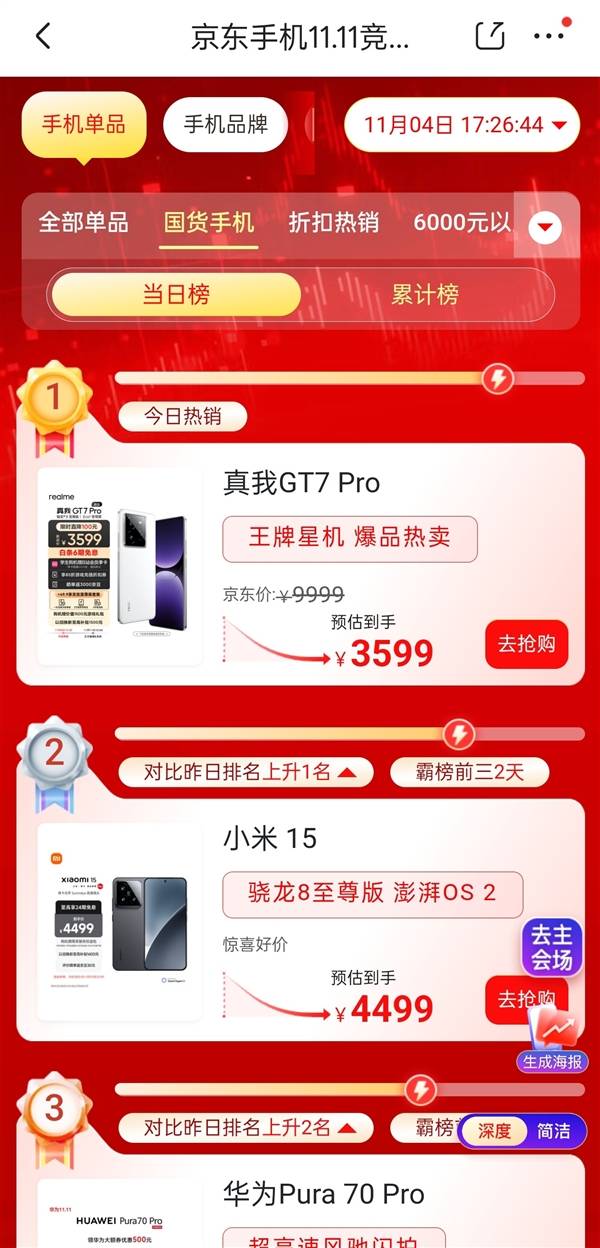Choose the 国货手机 category

209,222
